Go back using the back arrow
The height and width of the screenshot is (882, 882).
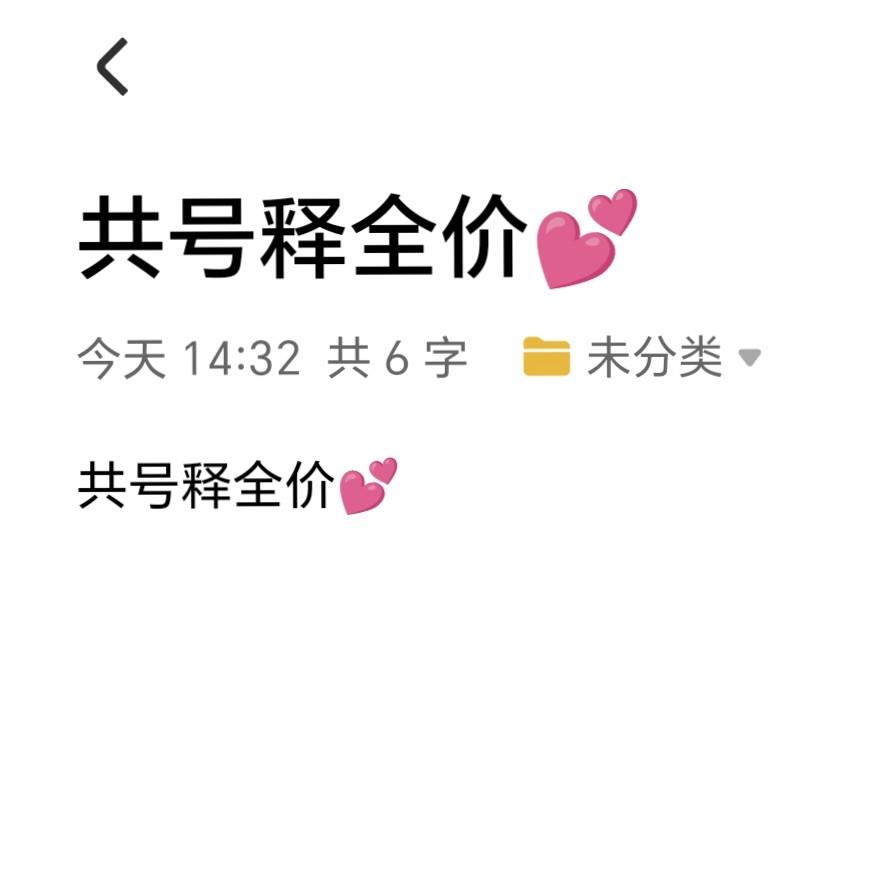point(112,67)
